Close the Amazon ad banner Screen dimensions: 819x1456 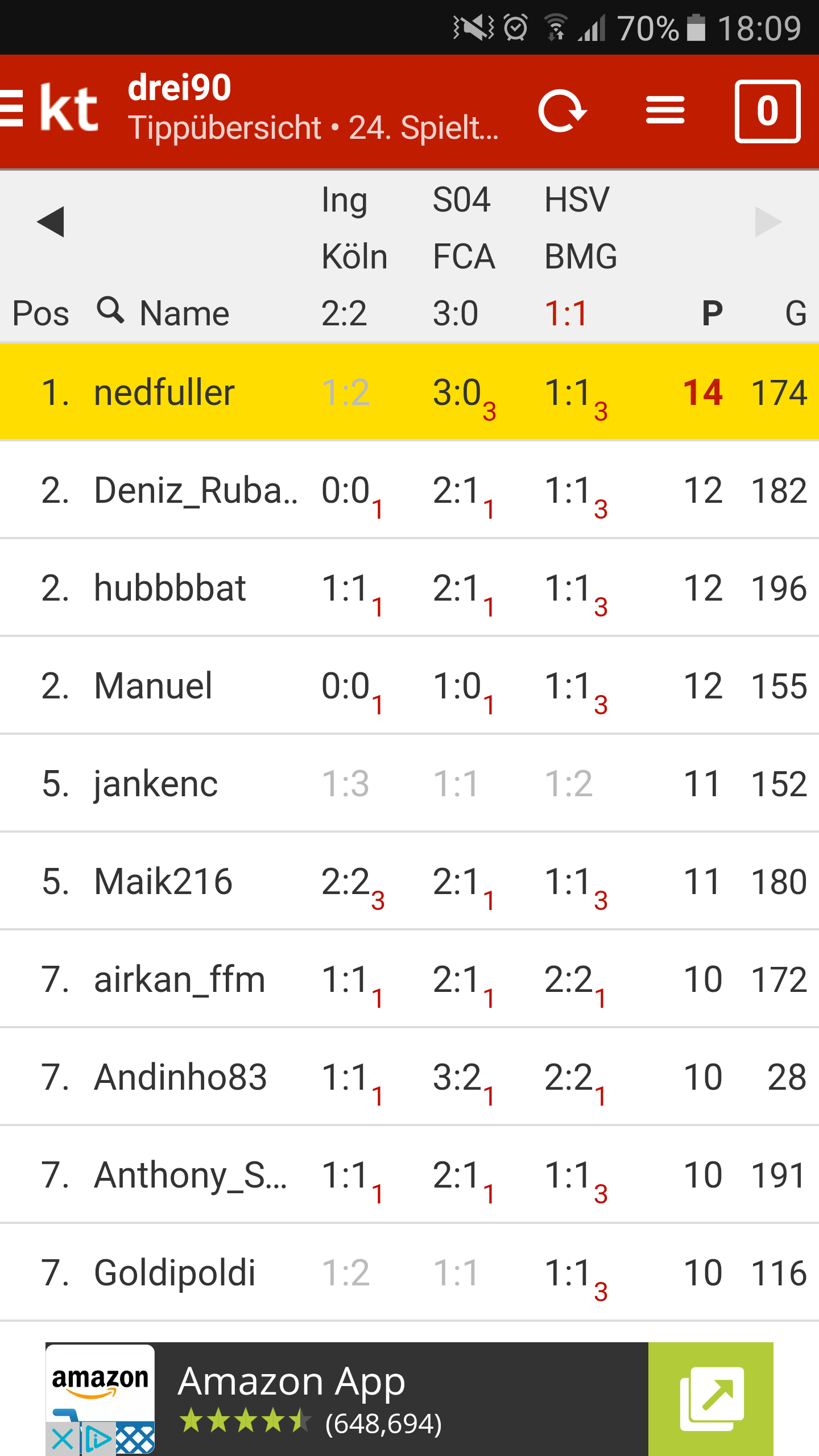pos(62,1440)
